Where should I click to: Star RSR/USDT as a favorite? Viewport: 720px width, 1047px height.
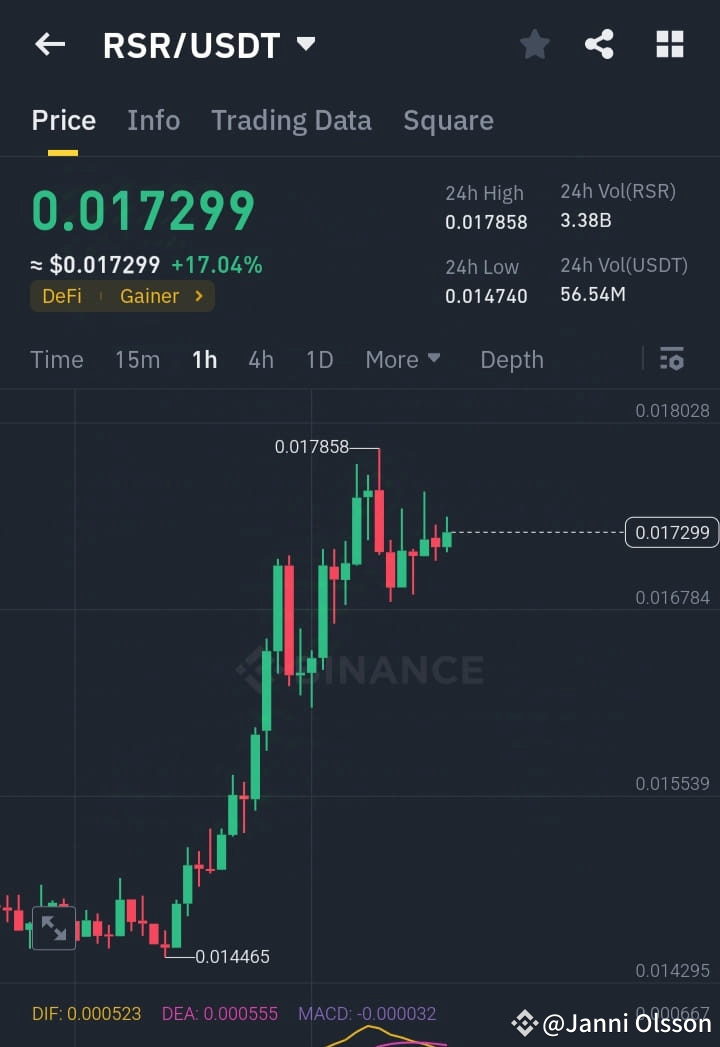[534, 44]
